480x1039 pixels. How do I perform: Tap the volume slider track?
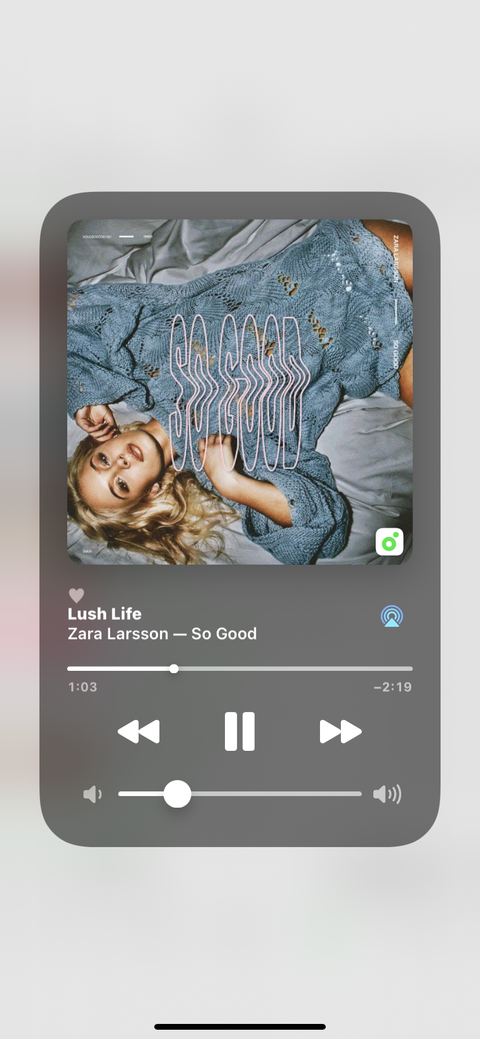[x=239, y=794]
